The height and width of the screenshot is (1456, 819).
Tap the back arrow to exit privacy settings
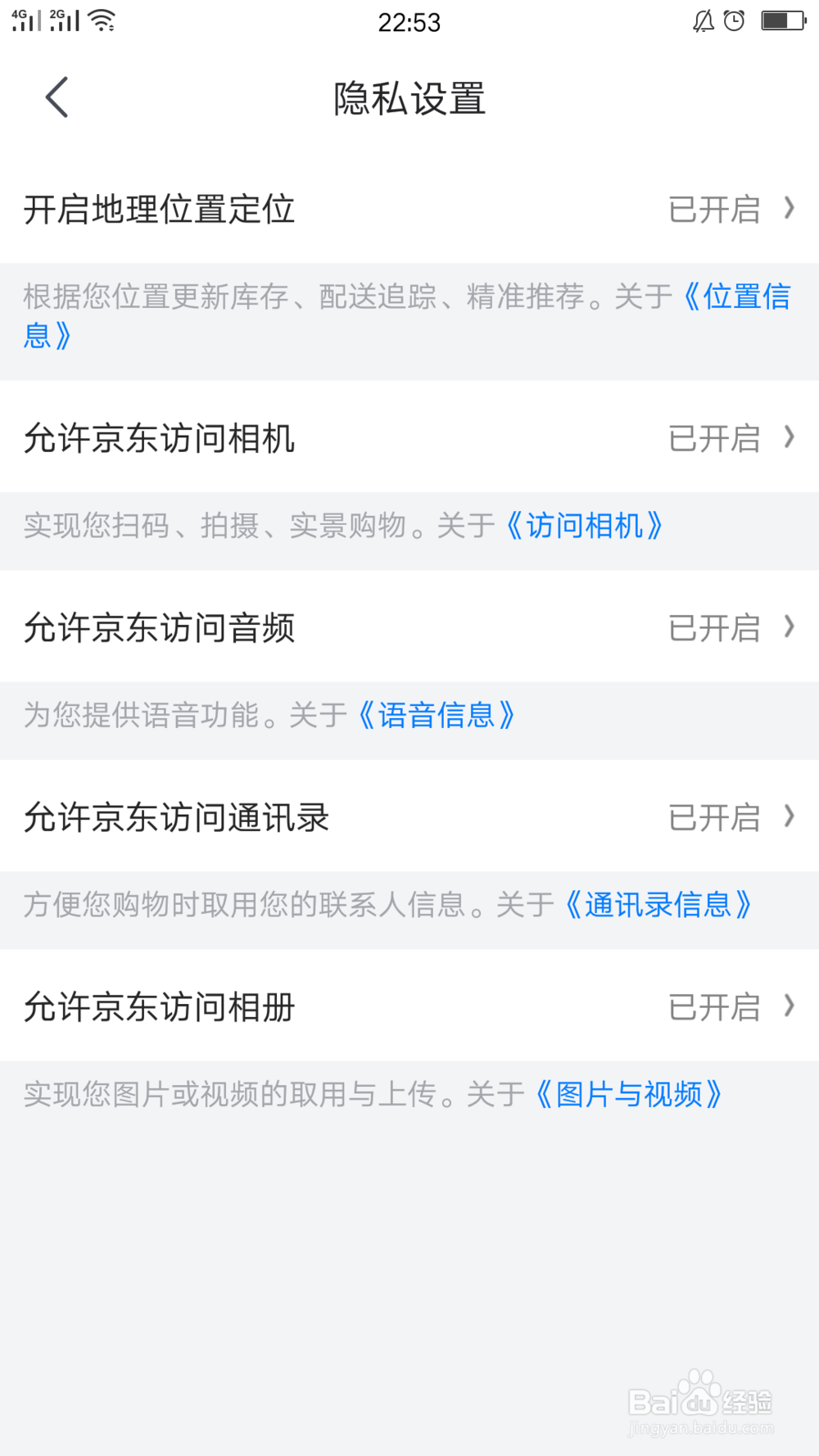[56, 96]
